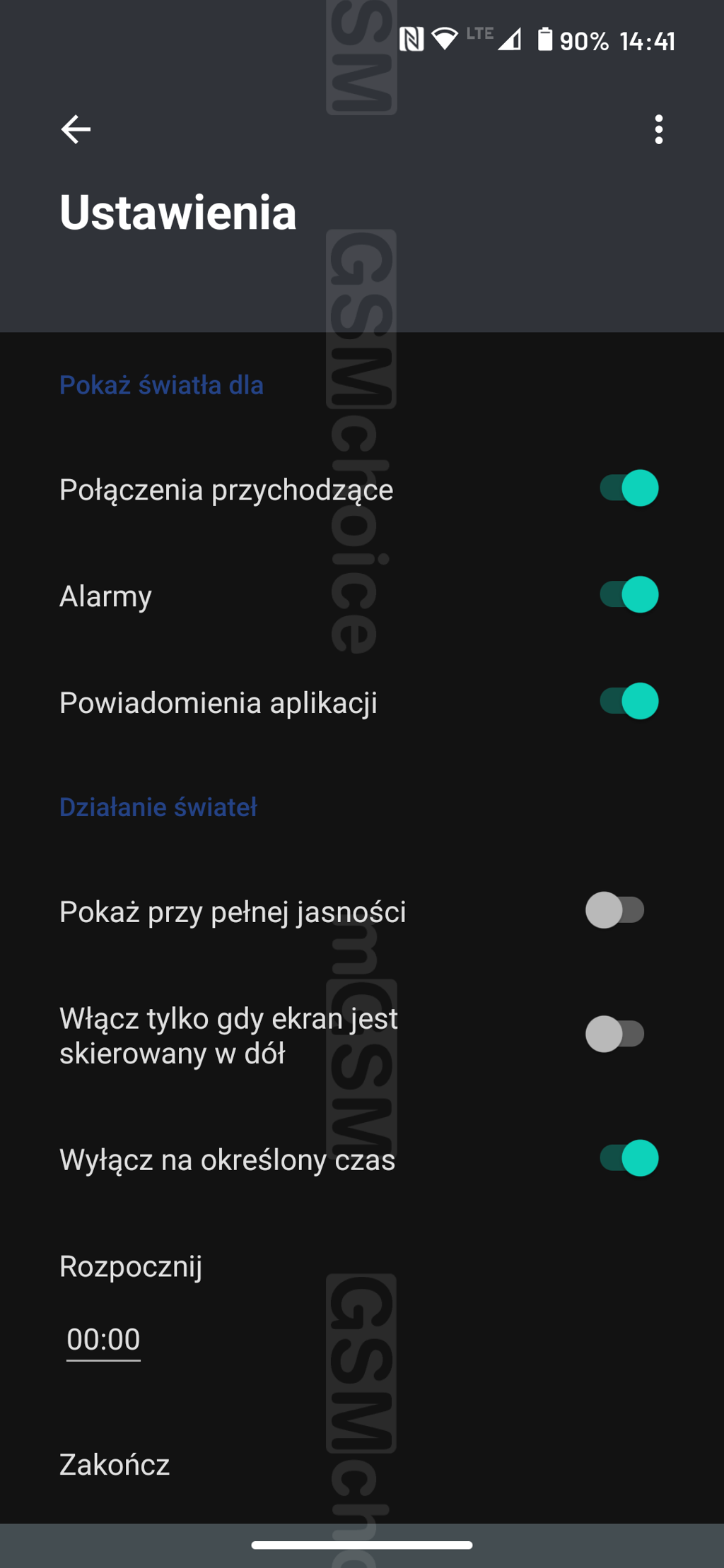Screen dimensions: 724x1568
Task: Toggle Powiadomienia aplikacji off
Action: (x=629, y=701)
